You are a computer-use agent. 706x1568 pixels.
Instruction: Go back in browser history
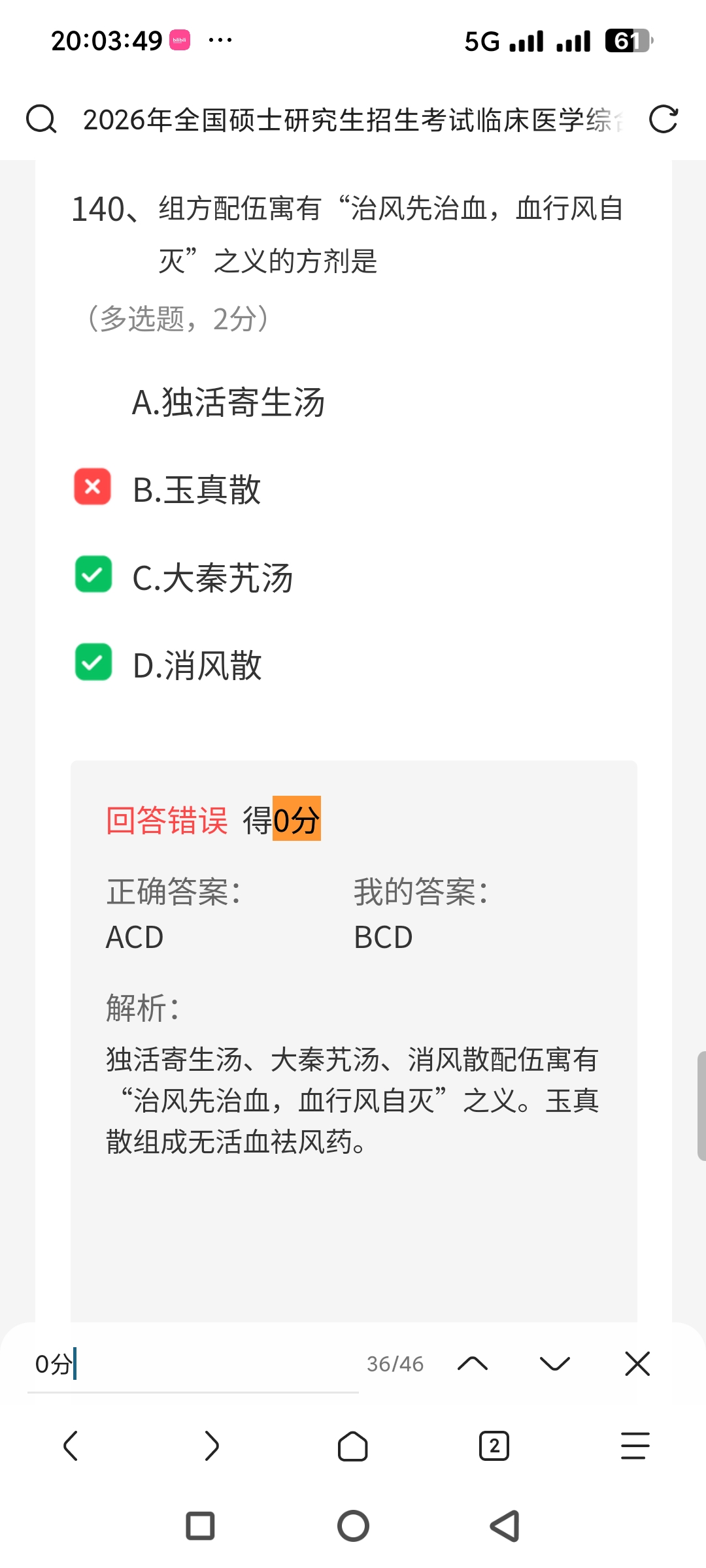coord(71,1445)
